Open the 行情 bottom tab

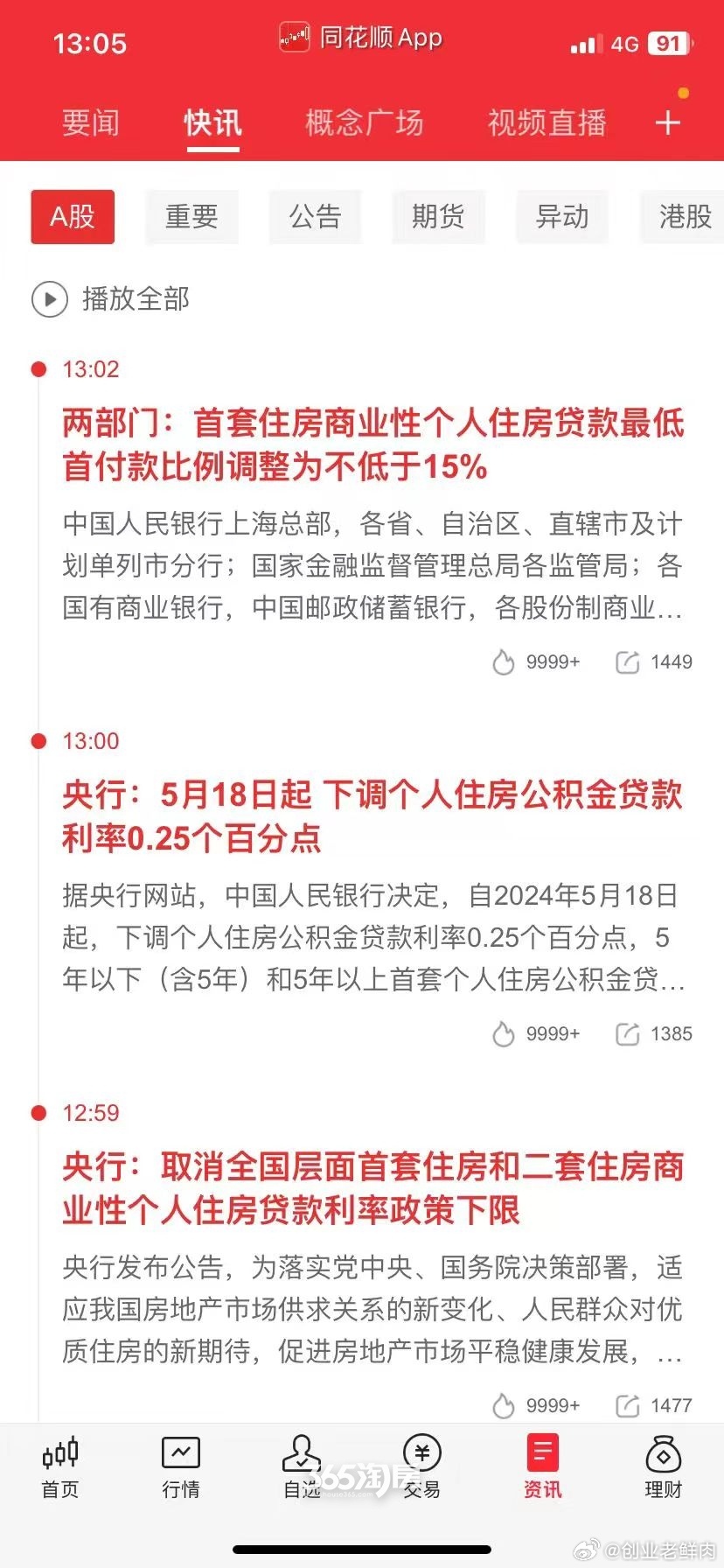[181, 1467]
